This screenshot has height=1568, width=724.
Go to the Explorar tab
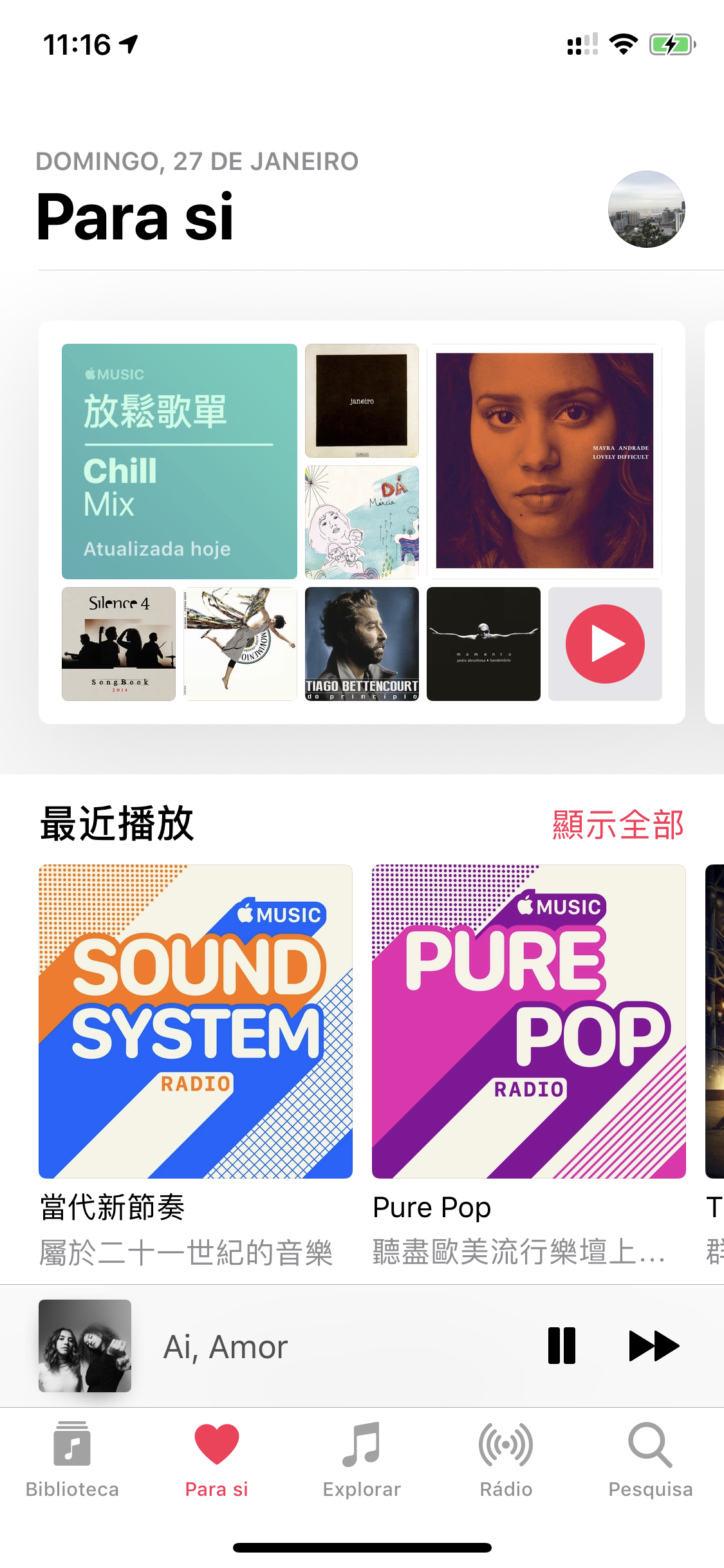[362, 1460]
